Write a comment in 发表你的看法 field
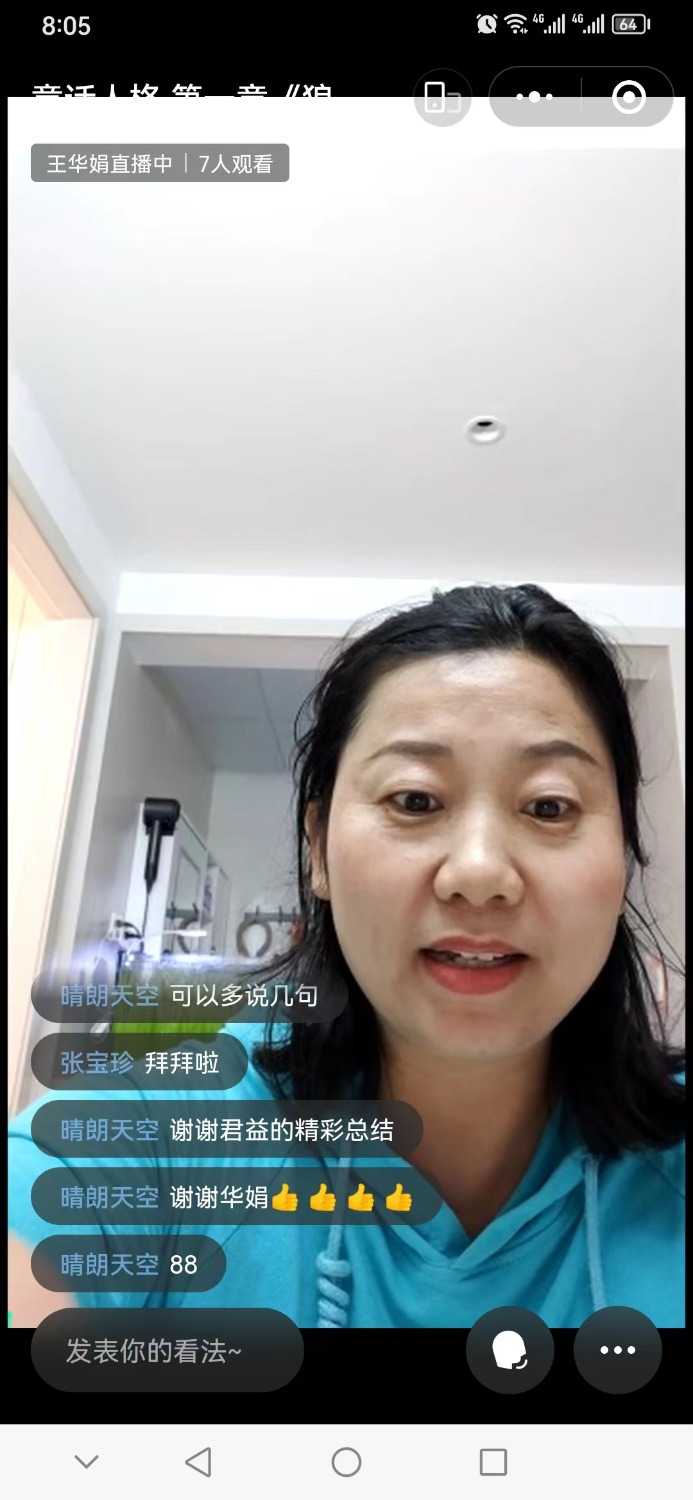Viewport: 693px width, 1500px height. (167, 1351)
